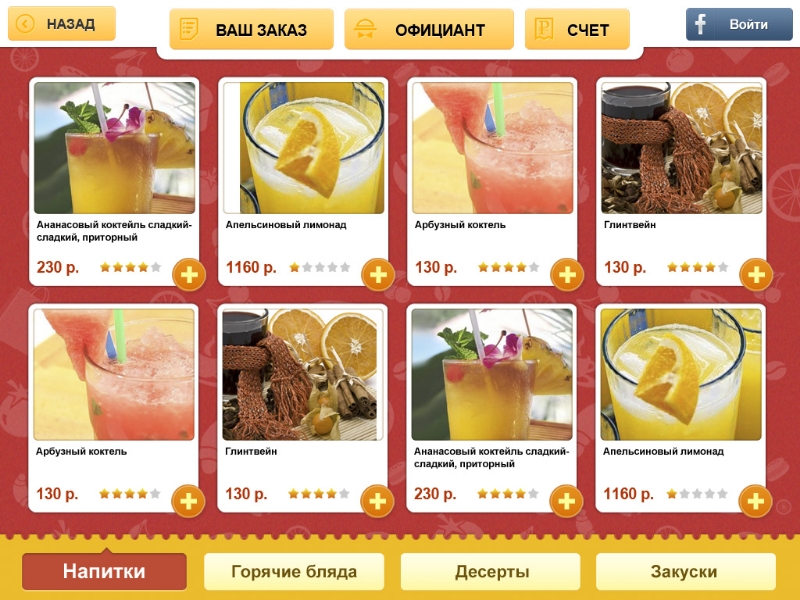Open the second-row Ананасовый коктейль card
Viewport: 800px width, 600px height.
point(491,376)
